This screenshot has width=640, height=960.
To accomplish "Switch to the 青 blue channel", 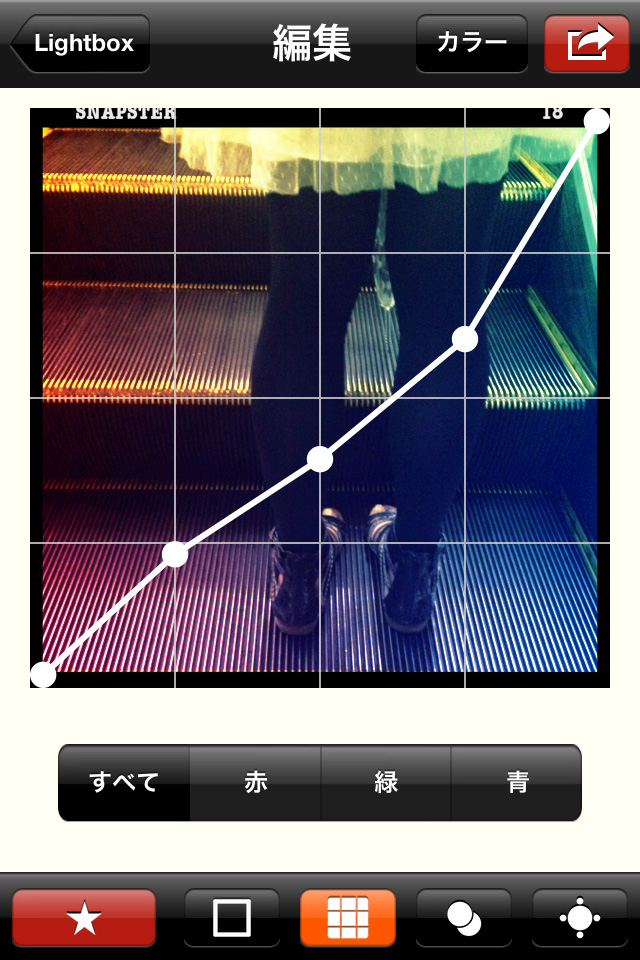I will coord(517,783).
